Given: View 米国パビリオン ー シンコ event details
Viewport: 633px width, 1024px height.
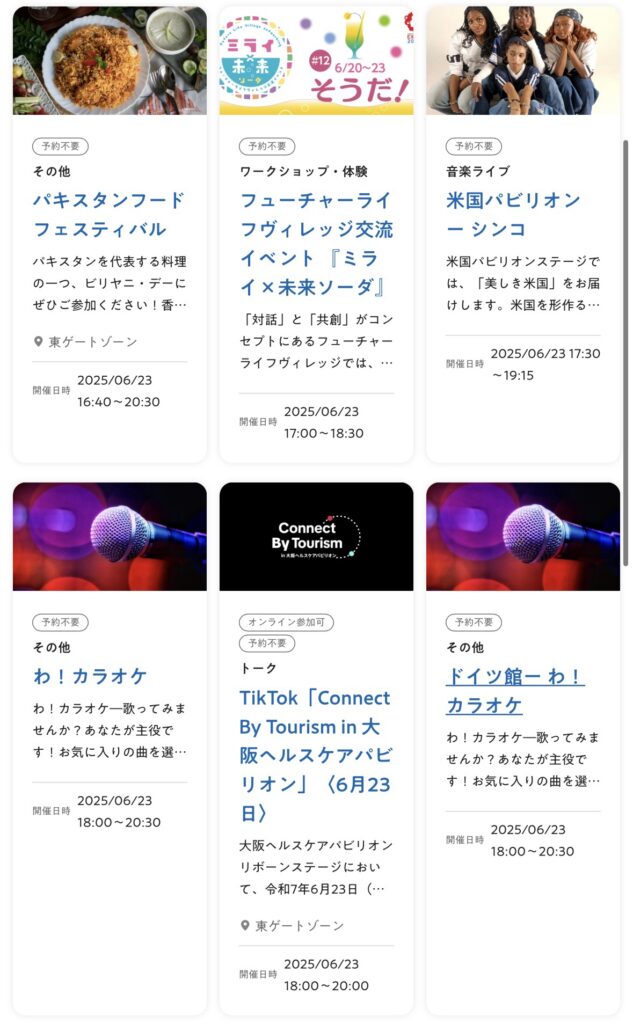Looking at the screenshot, I should [x=513, y=214].
